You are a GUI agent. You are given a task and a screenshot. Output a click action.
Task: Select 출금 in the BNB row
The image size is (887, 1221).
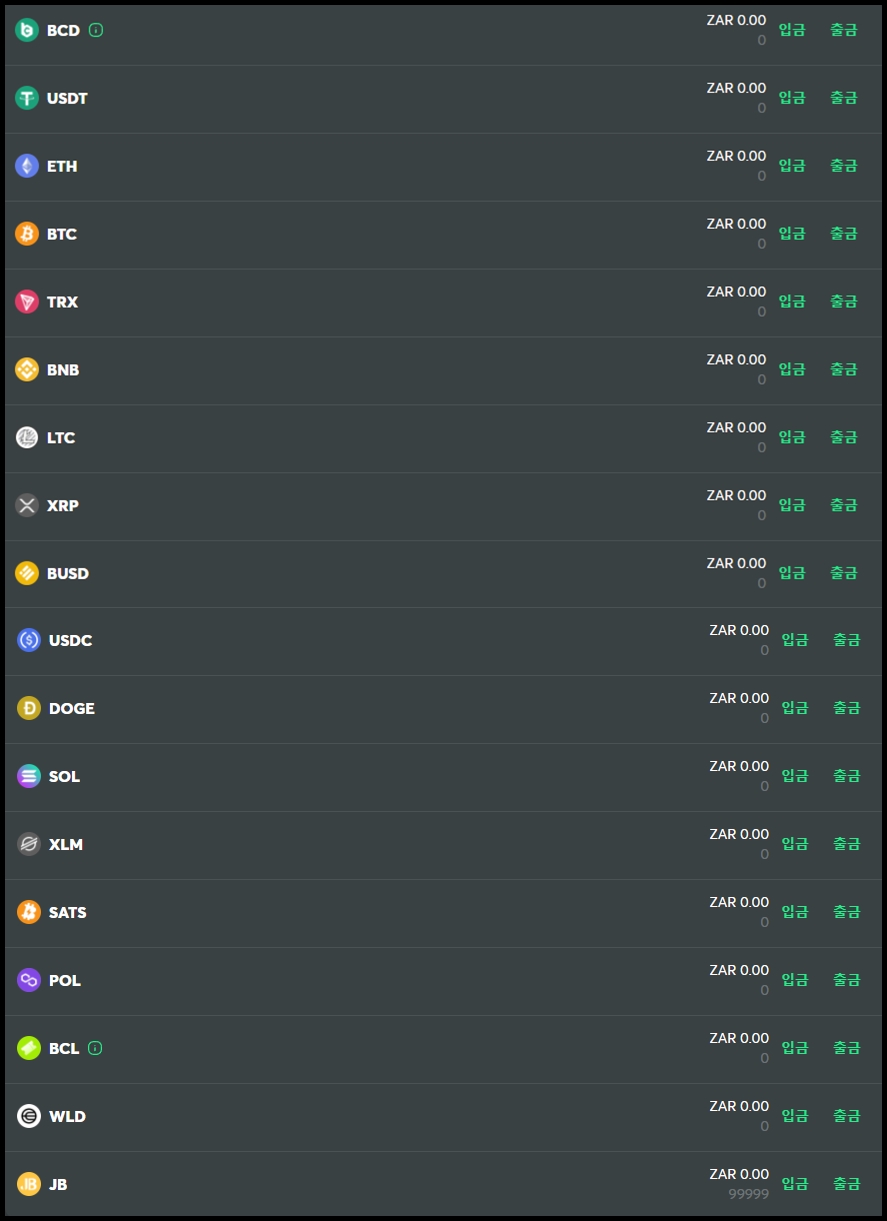[x=843, y=370]
